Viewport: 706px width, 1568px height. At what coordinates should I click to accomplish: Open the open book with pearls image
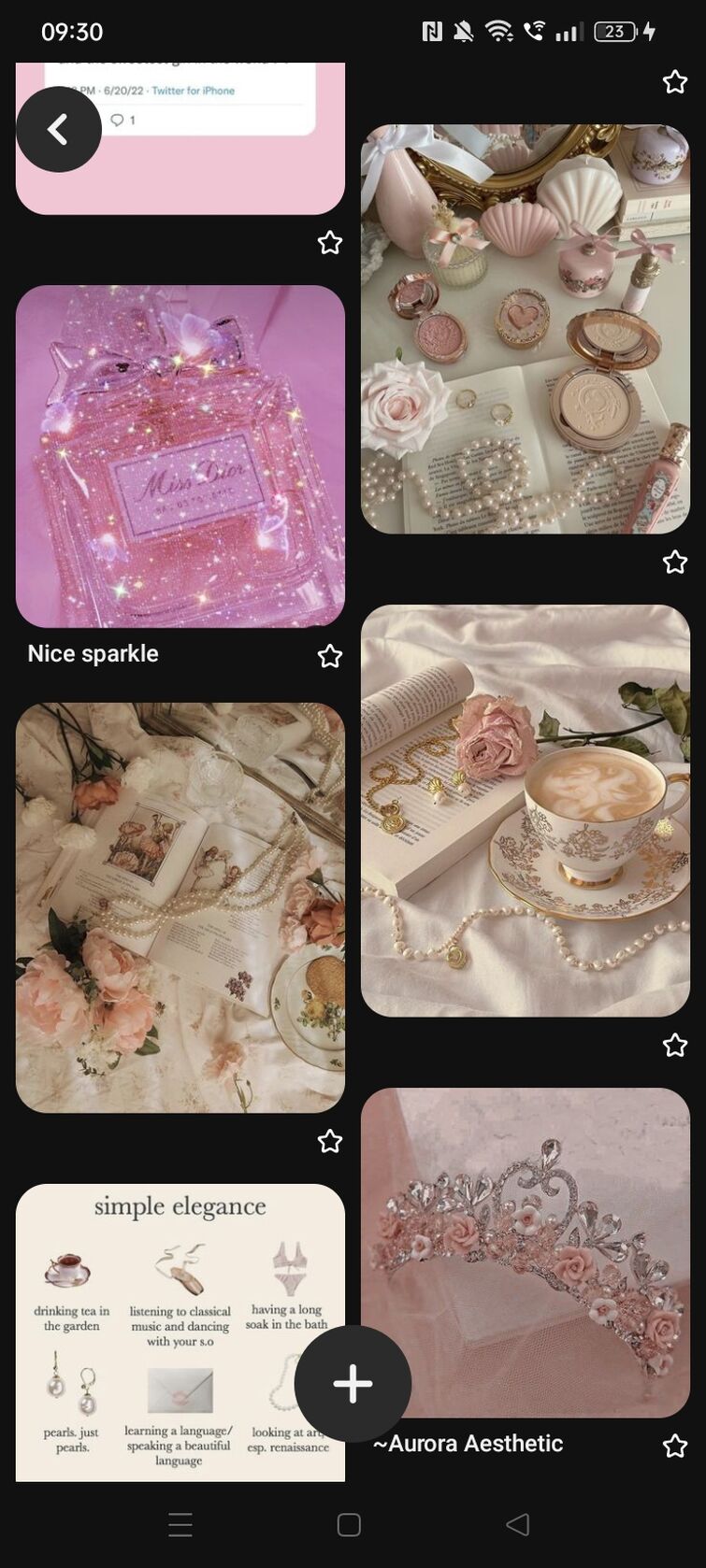pos(180,907)
